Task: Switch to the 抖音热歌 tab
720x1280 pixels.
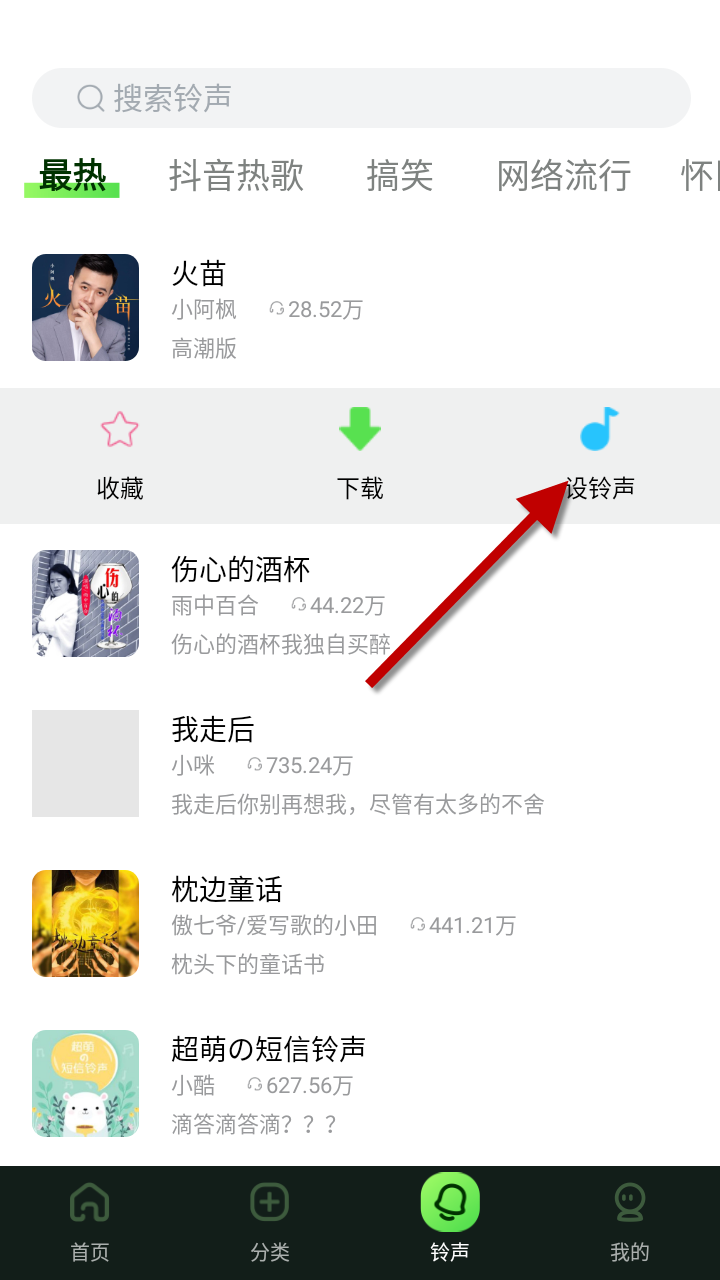Action: point(236,176)
